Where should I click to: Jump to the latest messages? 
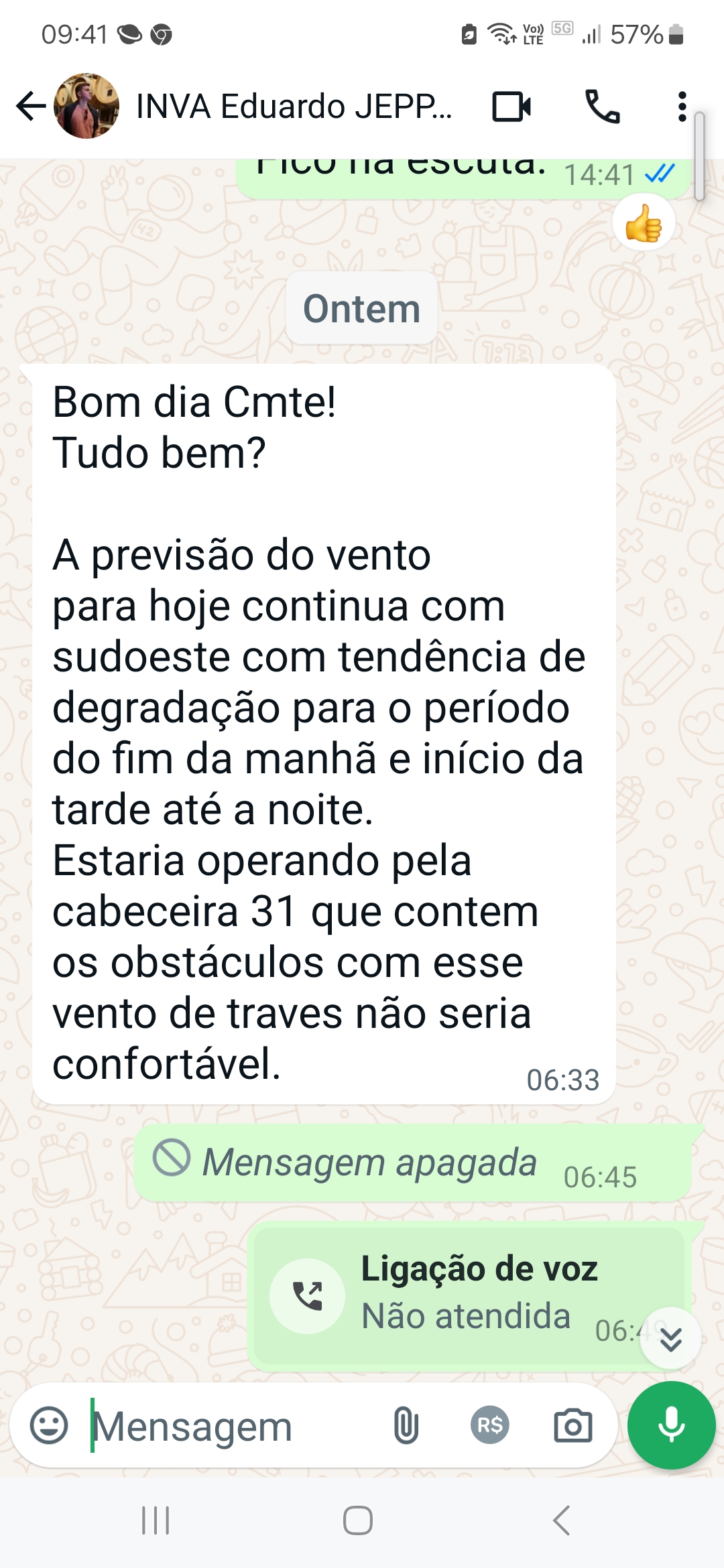[x=670, y=1339]
